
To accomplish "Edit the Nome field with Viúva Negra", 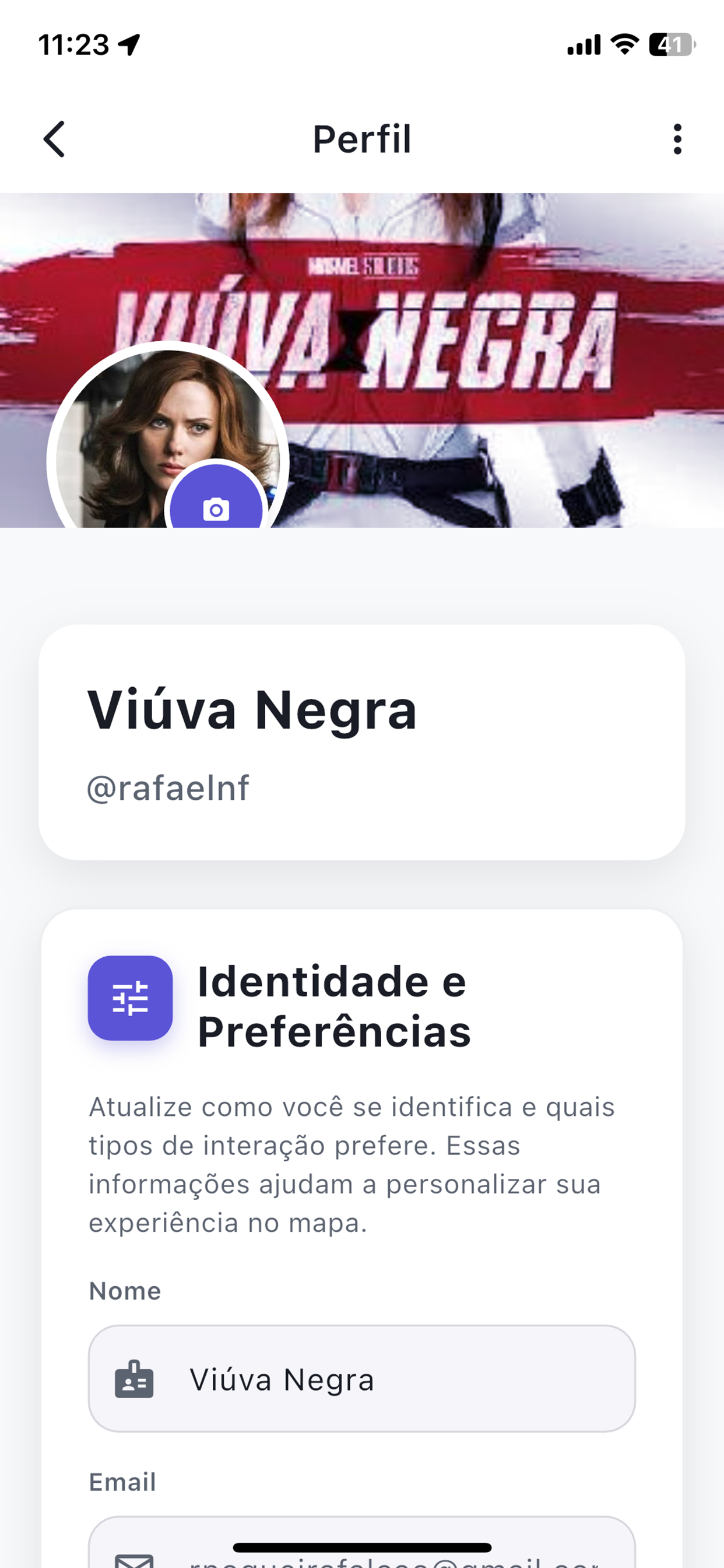I will [362, 1378].
